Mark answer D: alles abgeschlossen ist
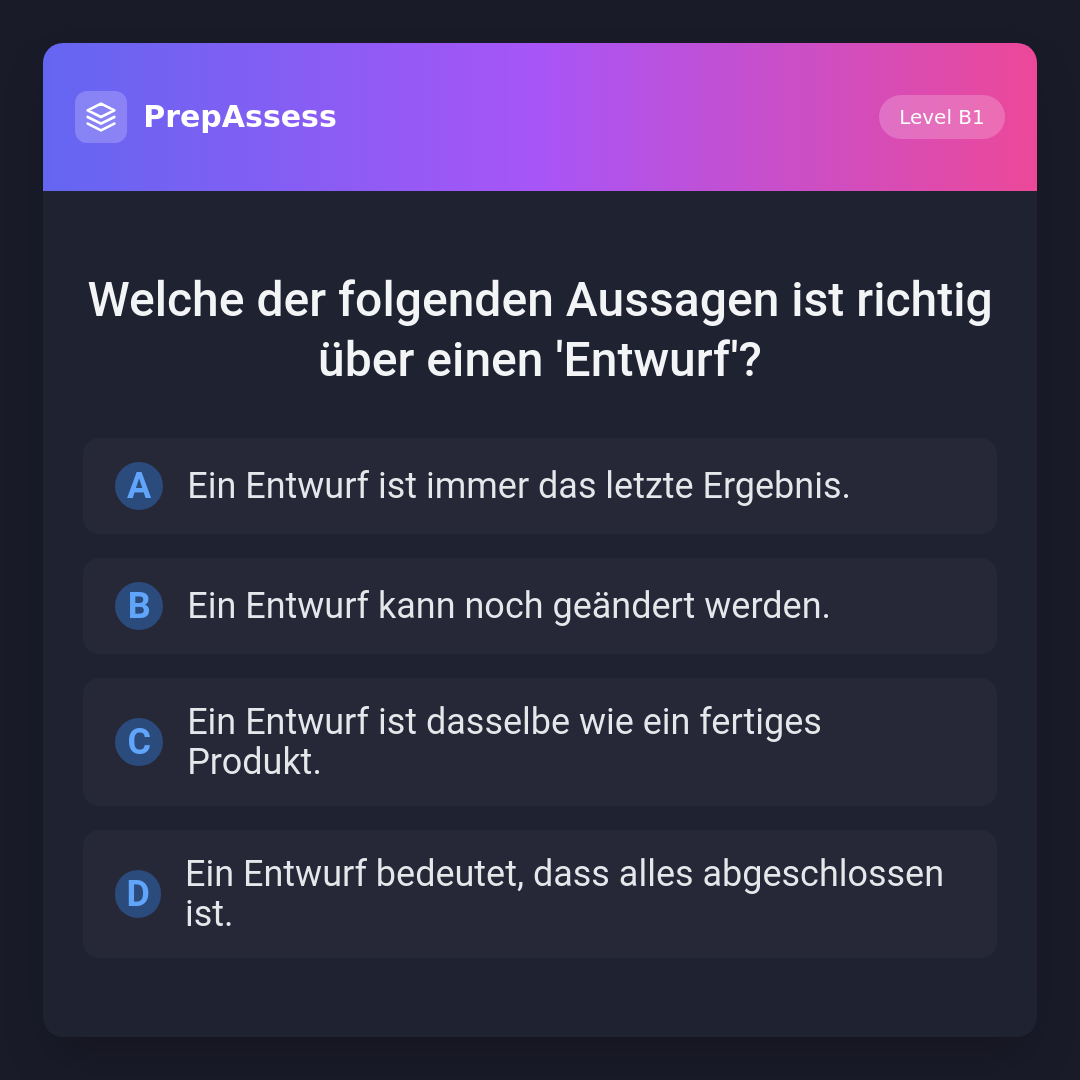 539,894
